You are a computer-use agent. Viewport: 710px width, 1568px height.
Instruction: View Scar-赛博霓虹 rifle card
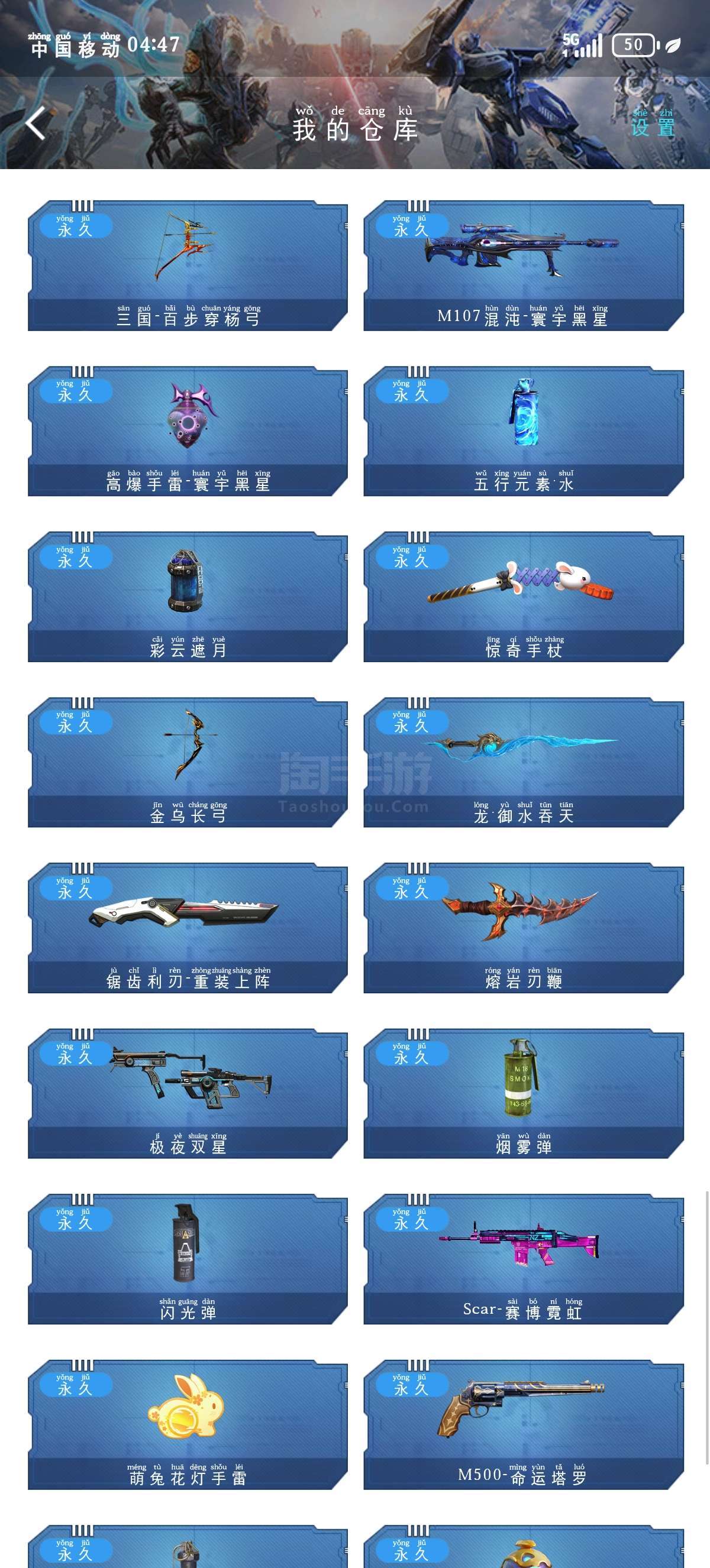(524, 1259)
